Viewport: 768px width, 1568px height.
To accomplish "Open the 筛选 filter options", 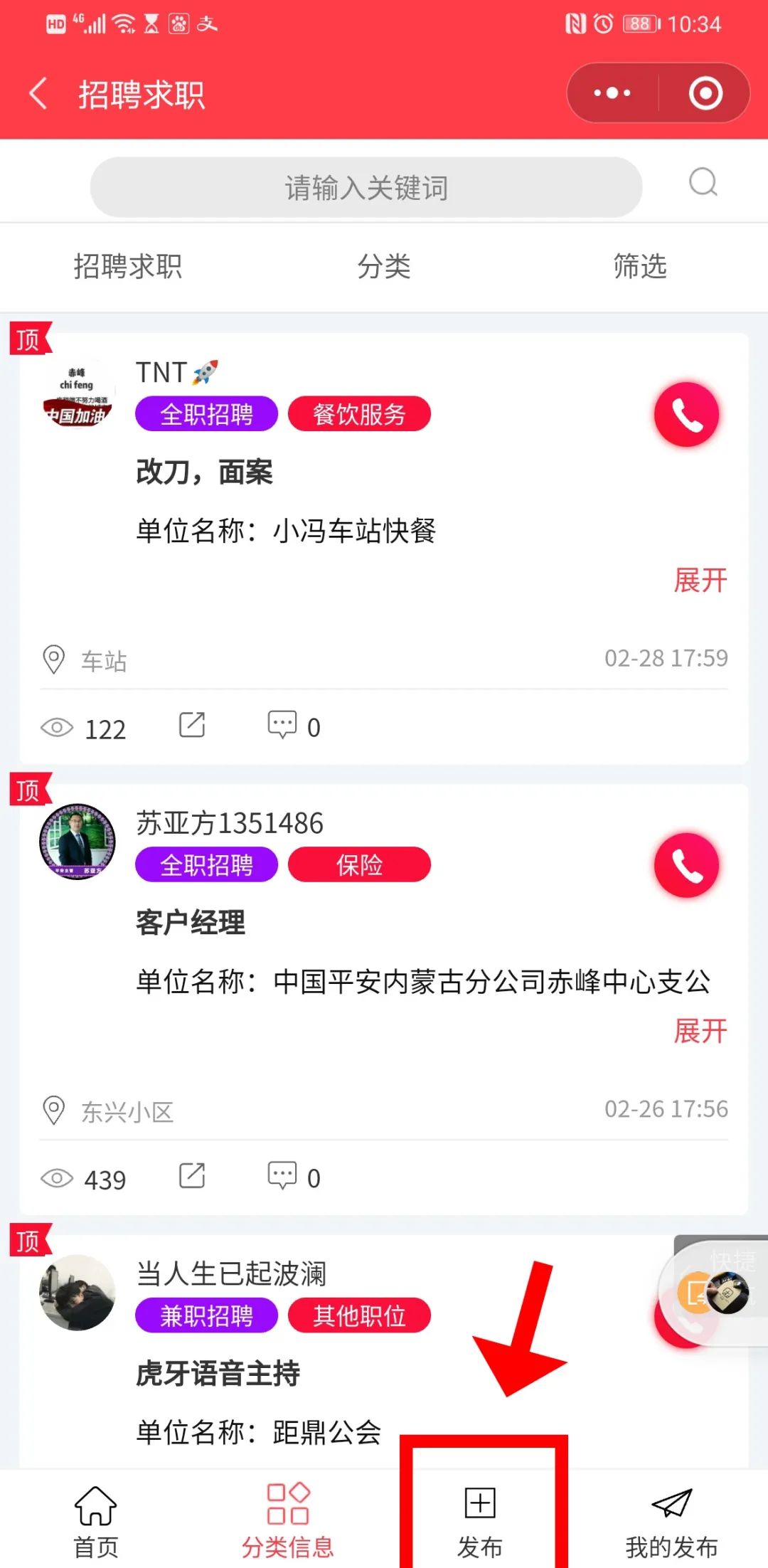I will click(x=640, y=267).
